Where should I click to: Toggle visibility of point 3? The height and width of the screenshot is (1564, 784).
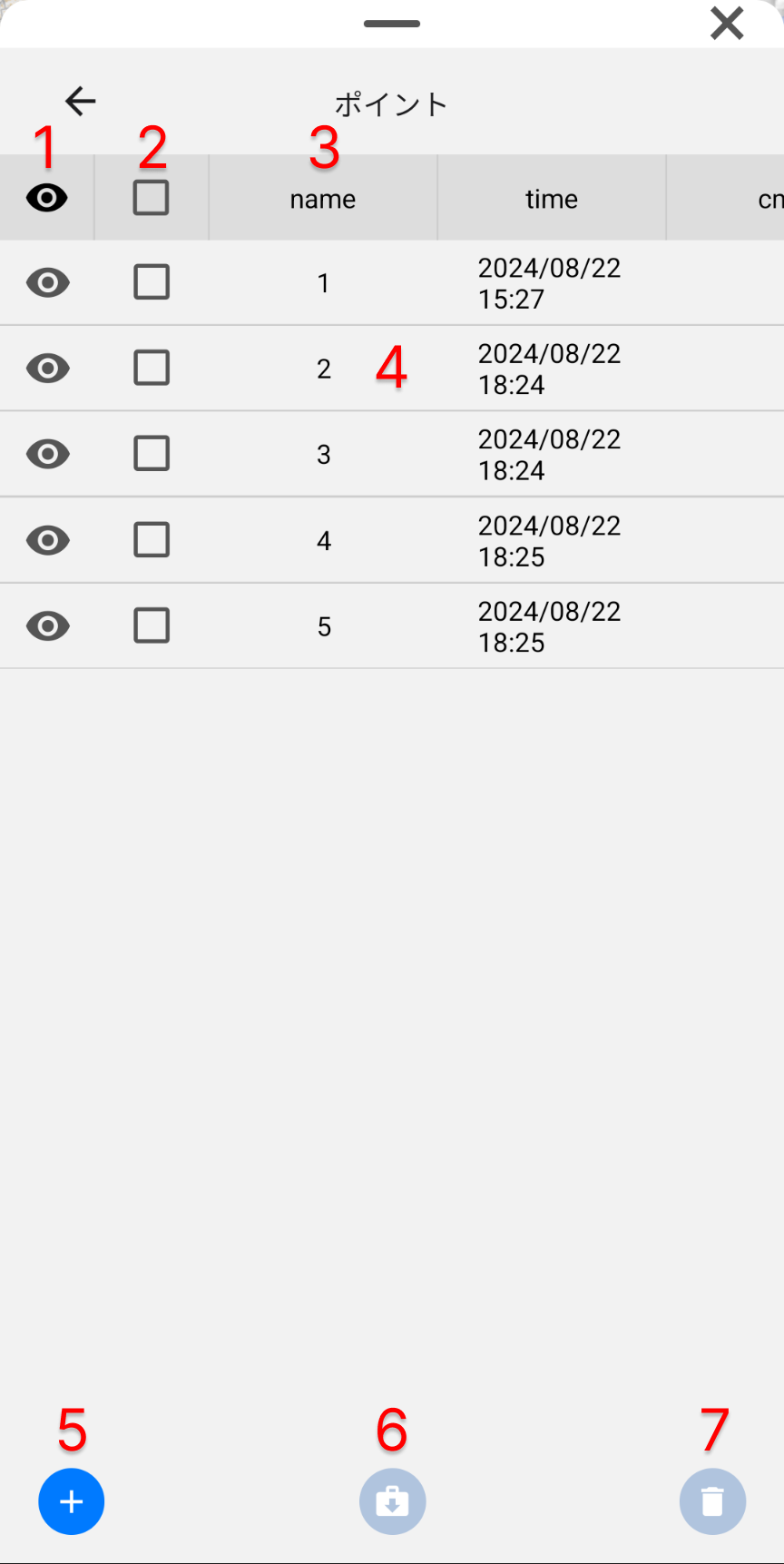(x=48, y=454)
